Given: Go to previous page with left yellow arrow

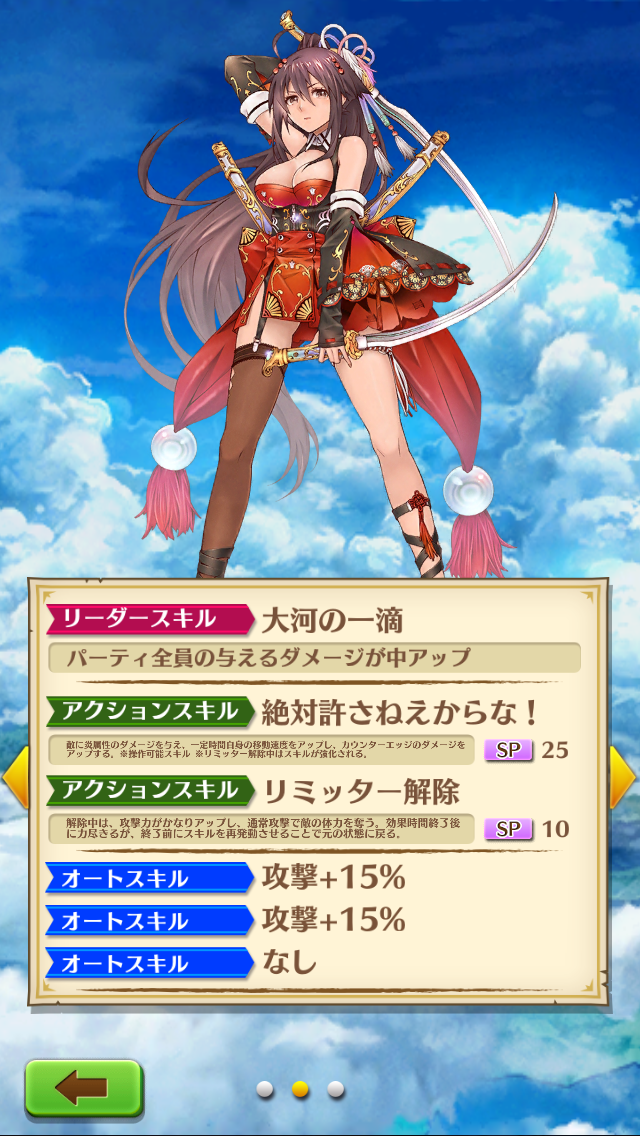Looking at the screenshot, I should point(14,777).
